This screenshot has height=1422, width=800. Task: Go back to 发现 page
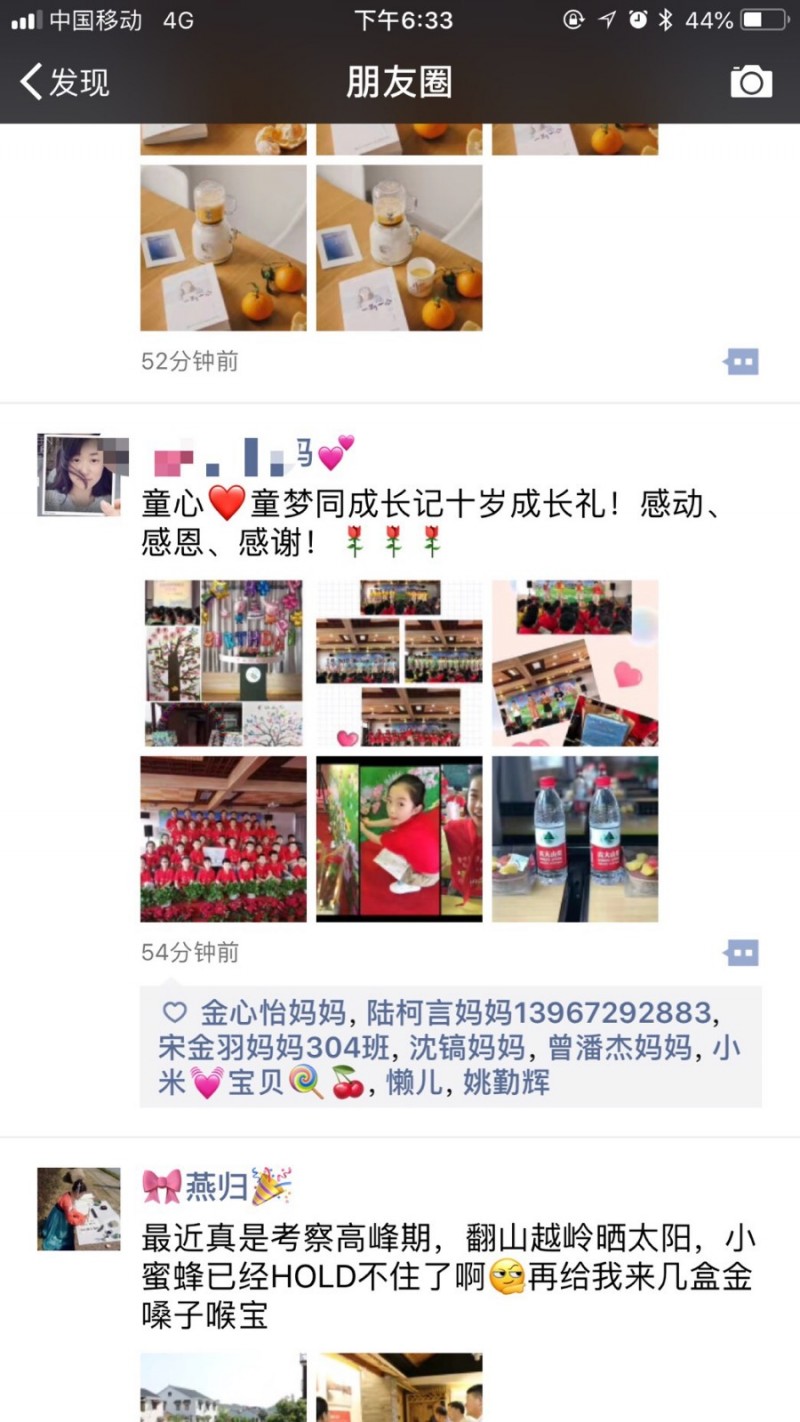point(66,82)
